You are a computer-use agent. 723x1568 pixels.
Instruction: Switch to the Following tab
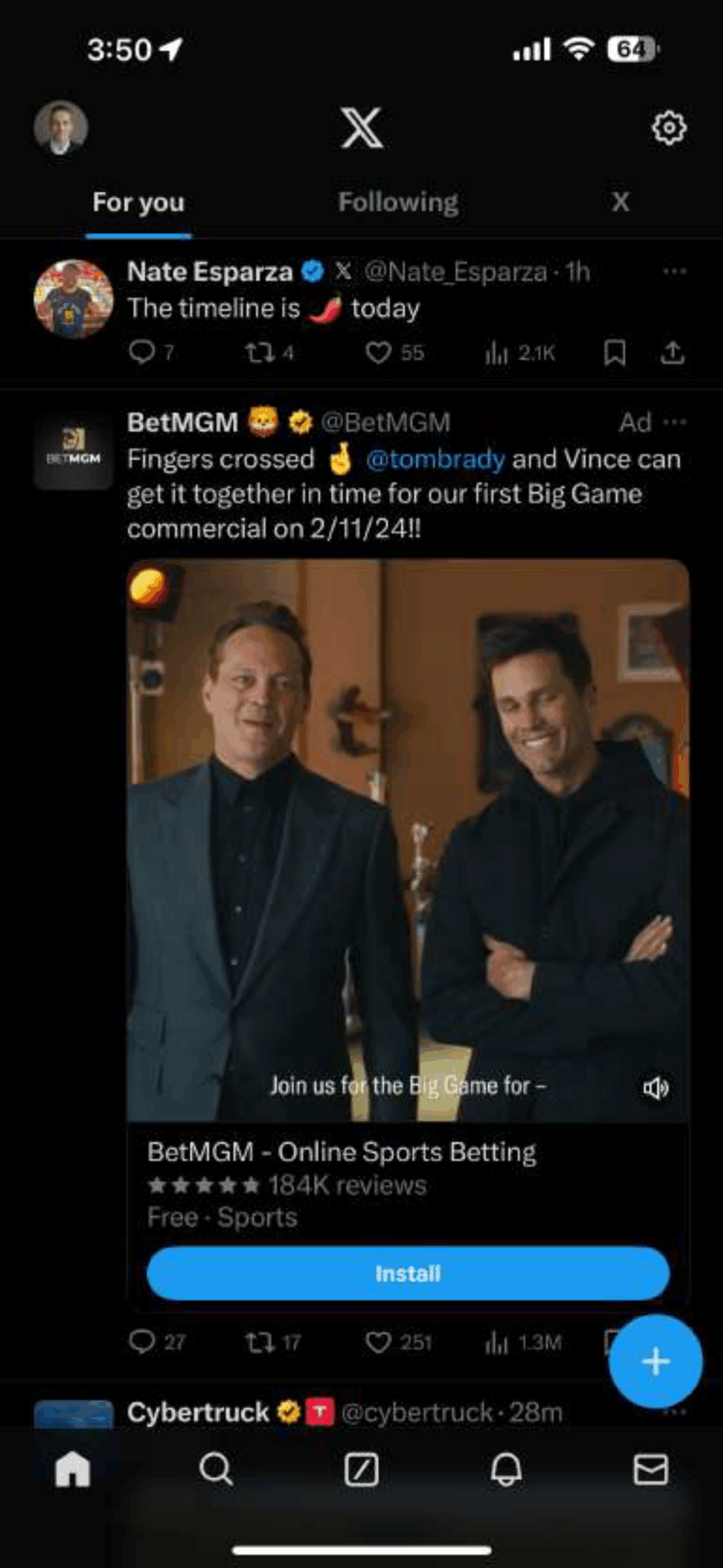[x=398, y=202]
